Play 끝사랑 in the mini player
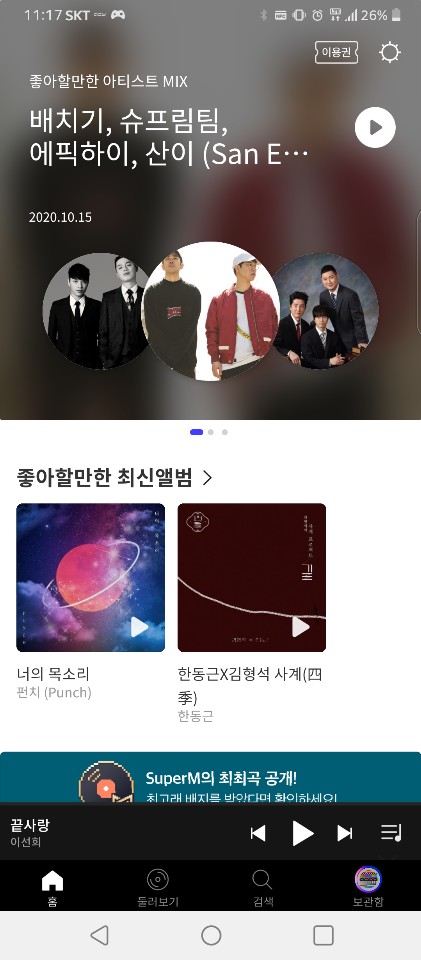 tap(302, 833)
